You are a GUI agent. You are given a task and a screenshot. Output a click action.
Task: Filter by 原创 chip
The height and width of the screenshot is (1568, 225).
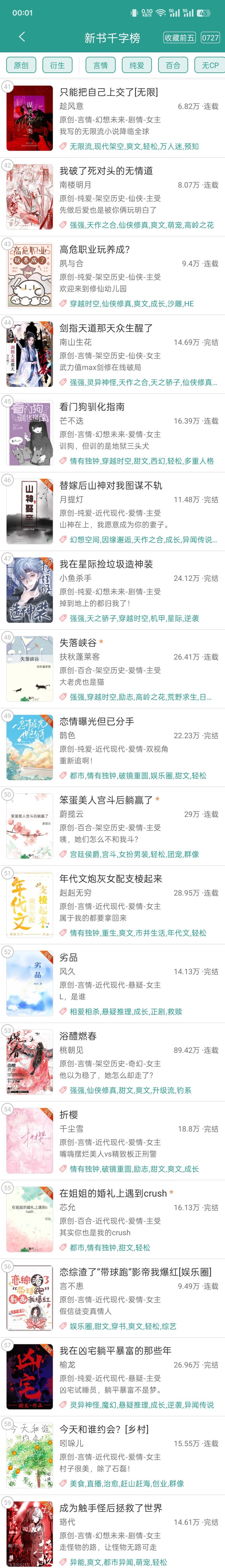pos(21,65)
